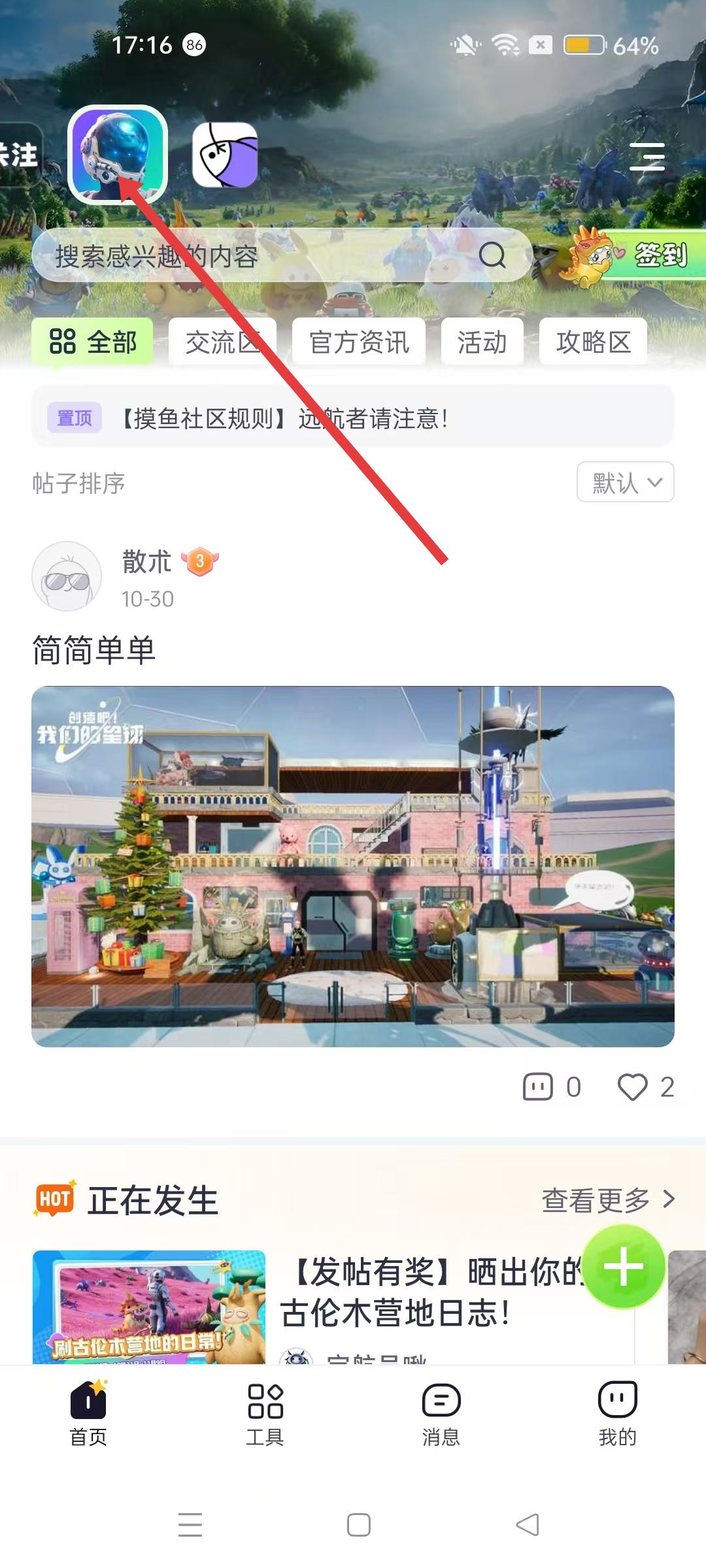Open the hamburger menu
This screenshot has height=1568, width=706.
point(647,157)
